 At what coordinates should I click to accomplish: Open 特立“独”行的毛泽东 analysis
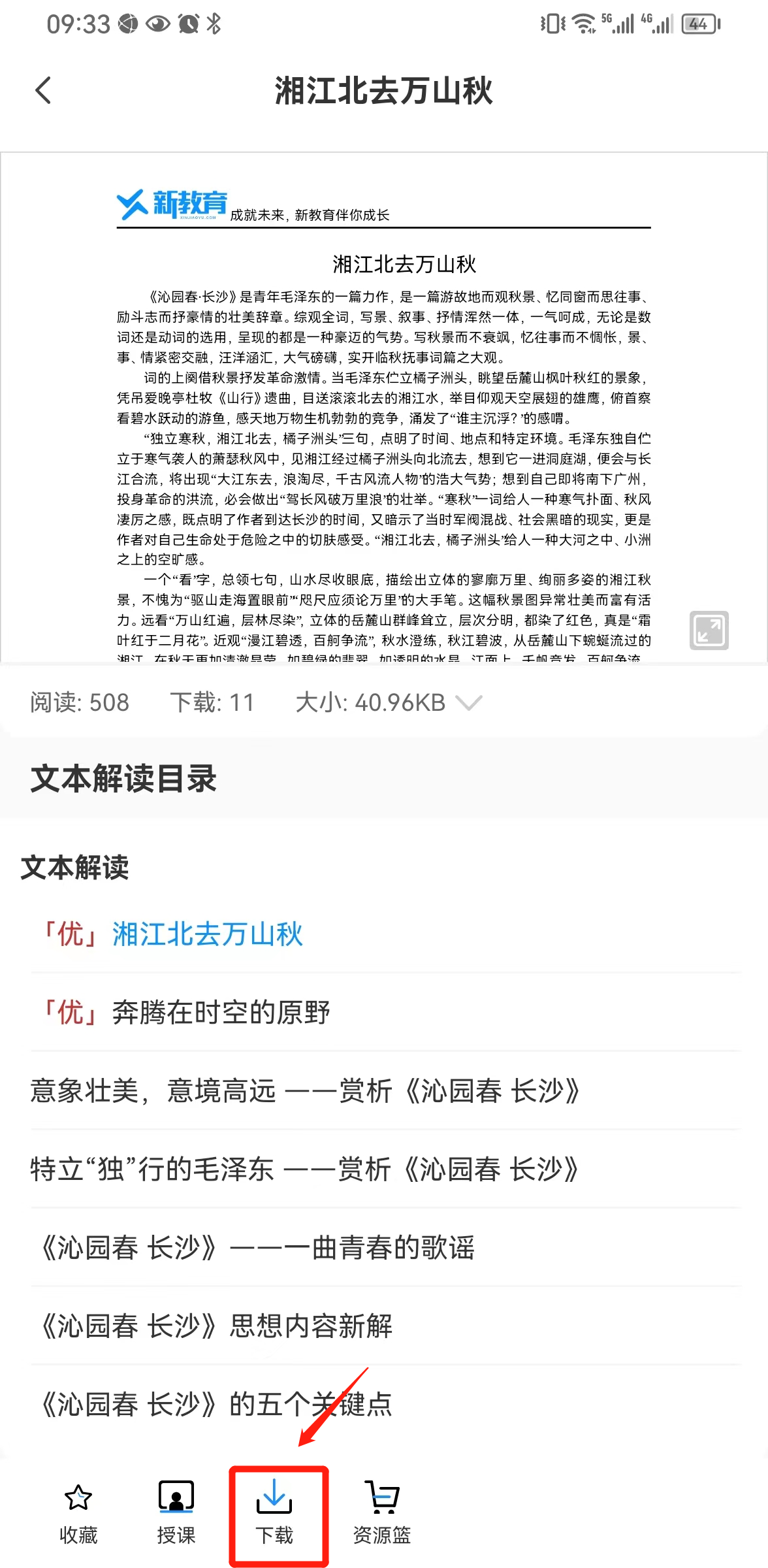point(304,1169)
